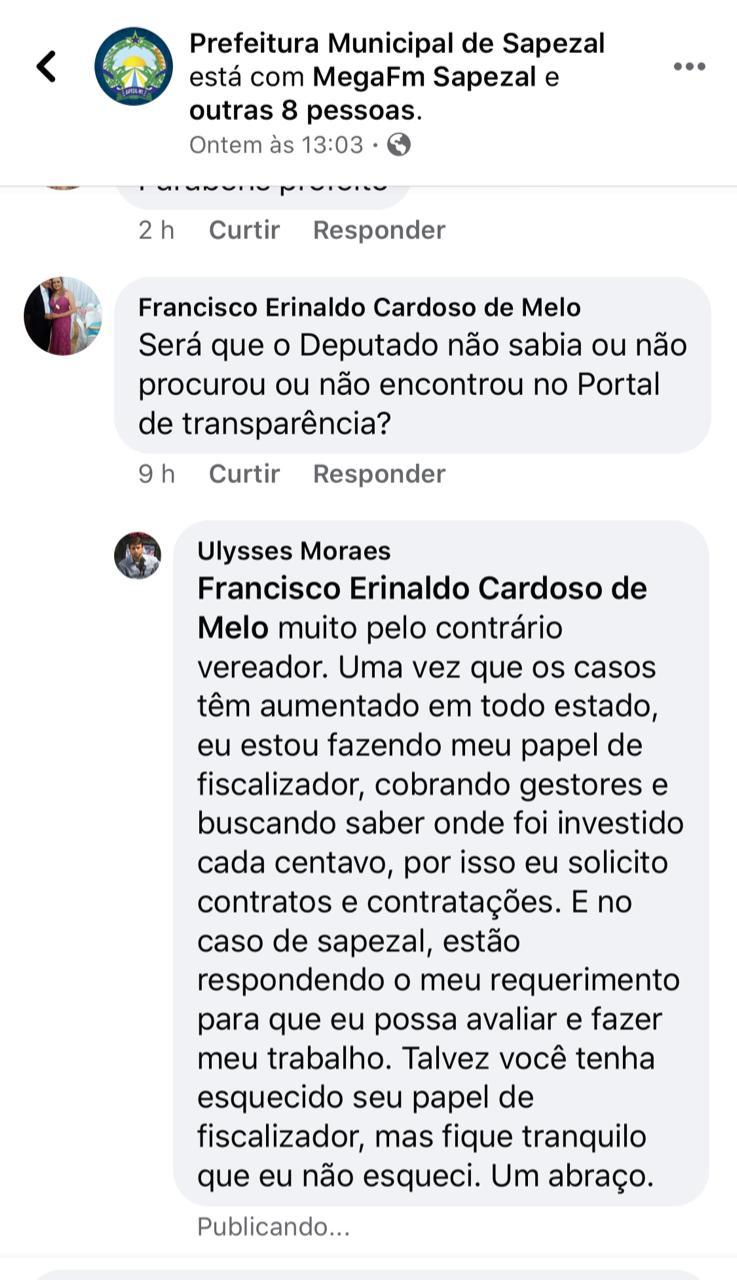
Task: Tap Responder under the 2 h comment
Action: click(x=379, y=230)
